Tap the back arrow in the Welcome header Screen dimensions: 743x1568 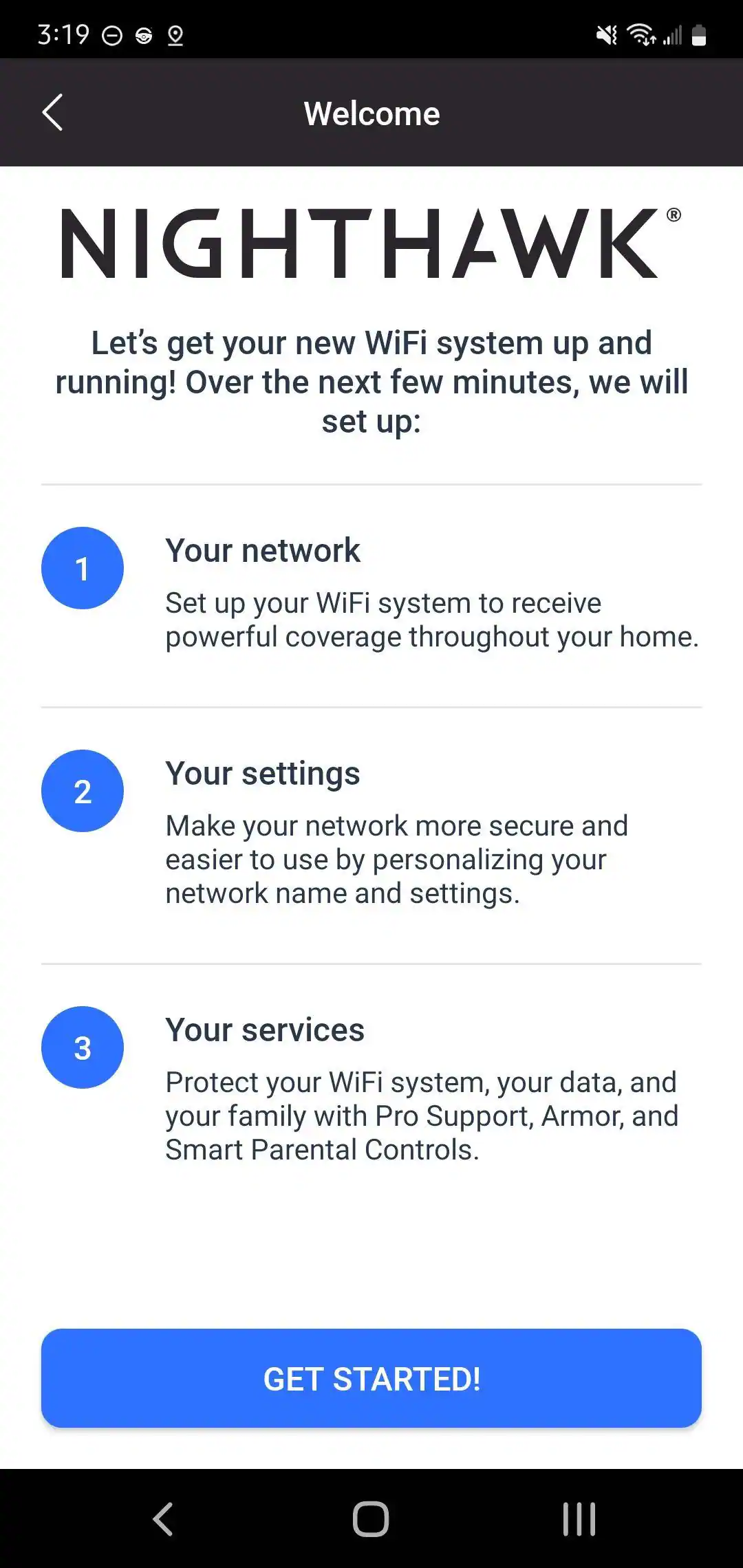pos(52,113)
